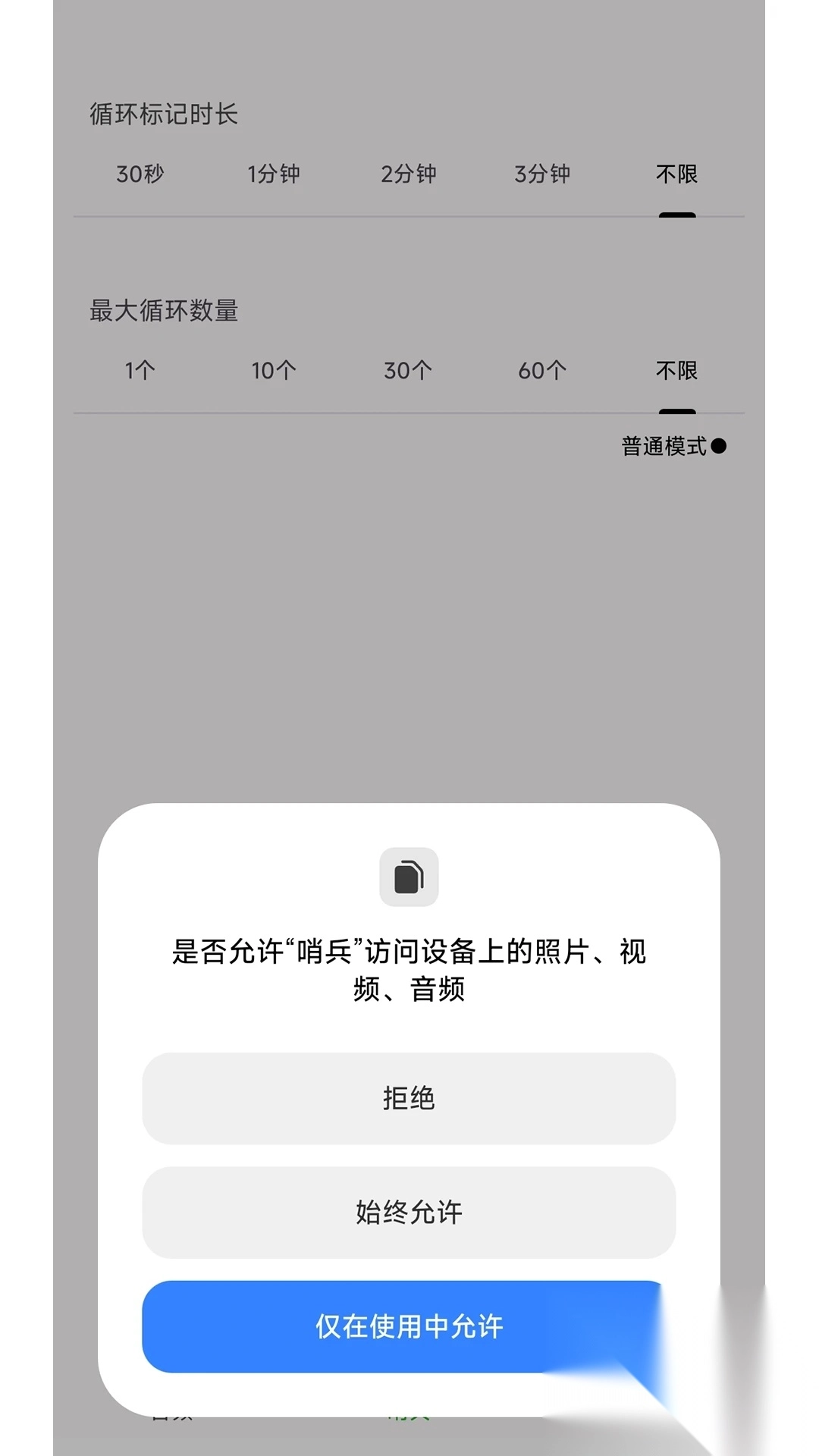Select 10个 maximum loop count
Viewport: 819px width, 1456px height.
(273, 371)
